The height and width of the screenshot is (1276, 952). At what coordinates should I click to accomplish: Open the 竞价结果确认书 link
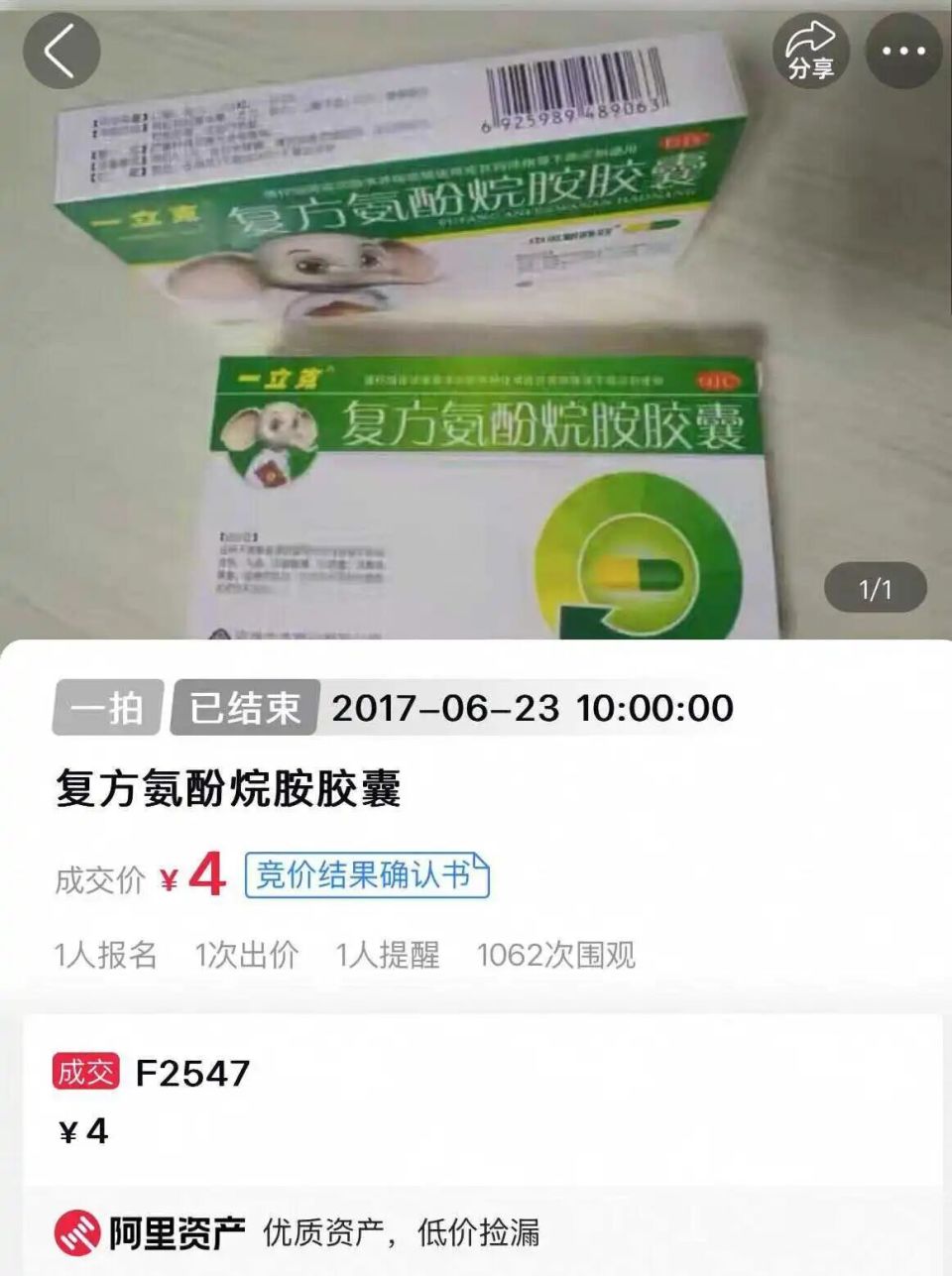tap(367, 875)
